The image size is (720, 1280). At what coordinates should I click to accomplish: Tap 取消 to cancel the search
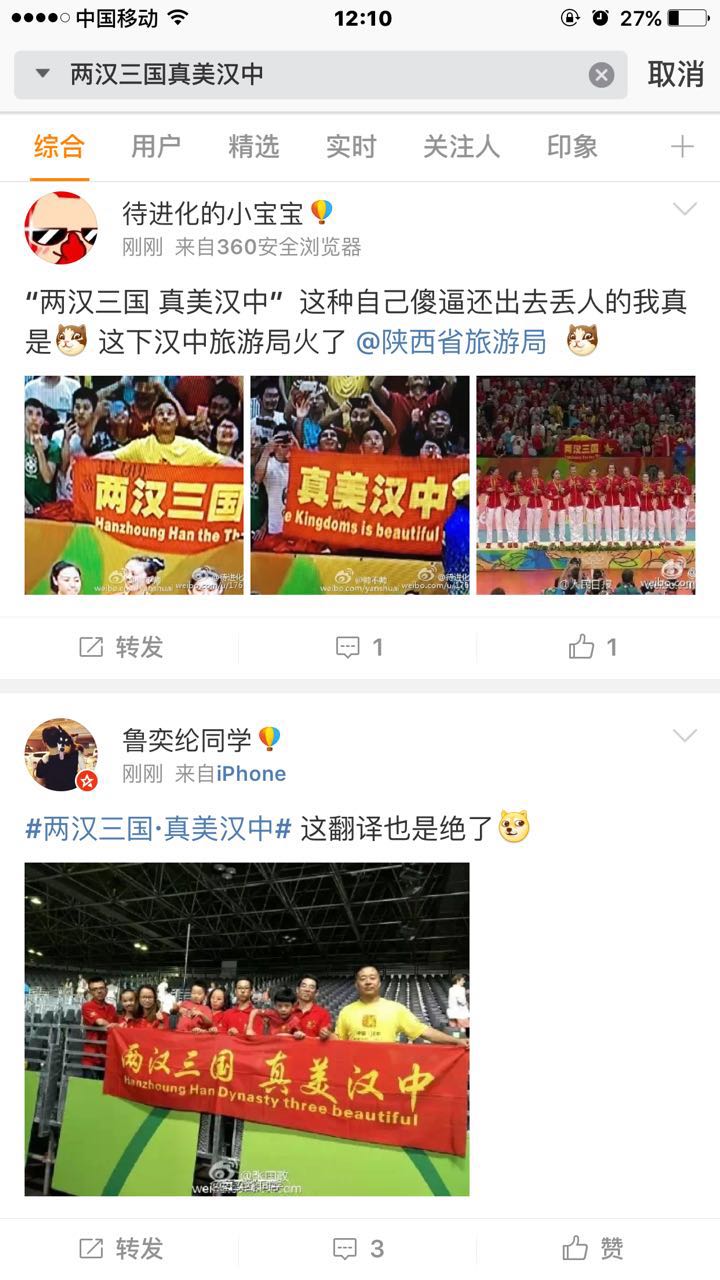click(676, 74)
